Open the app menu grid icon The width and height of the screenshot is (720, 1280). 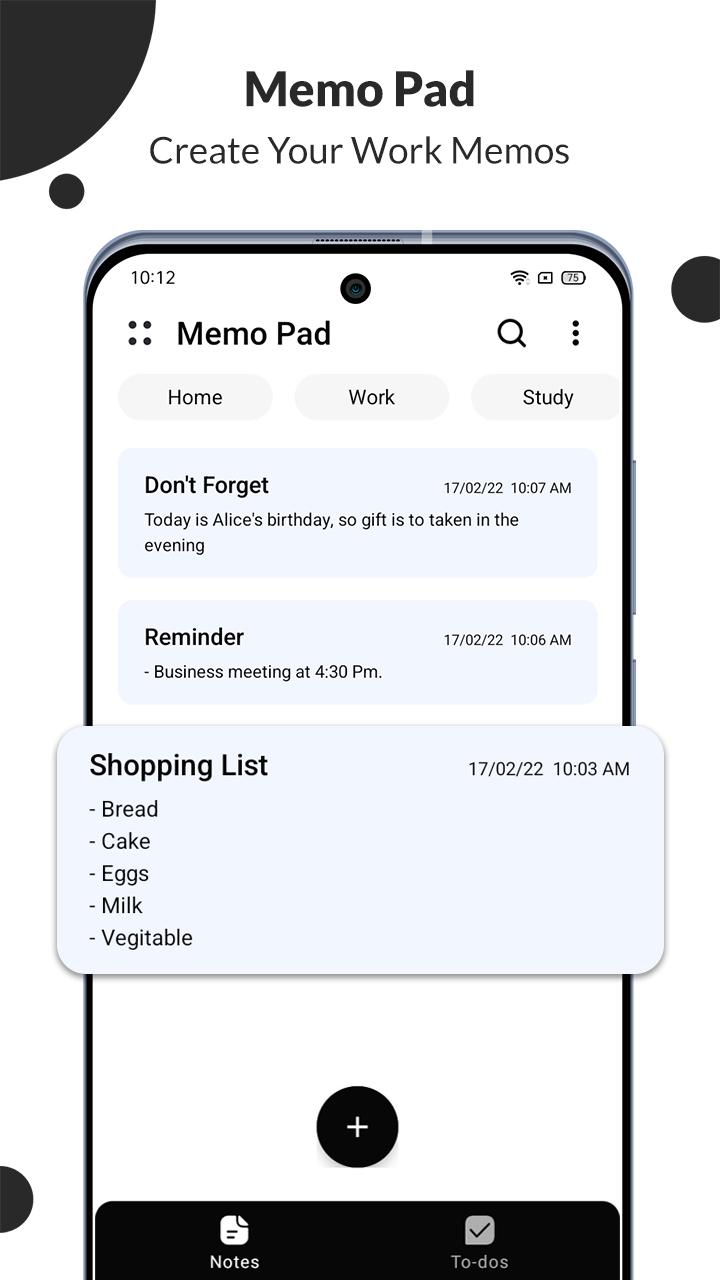(x=139, y=333)
